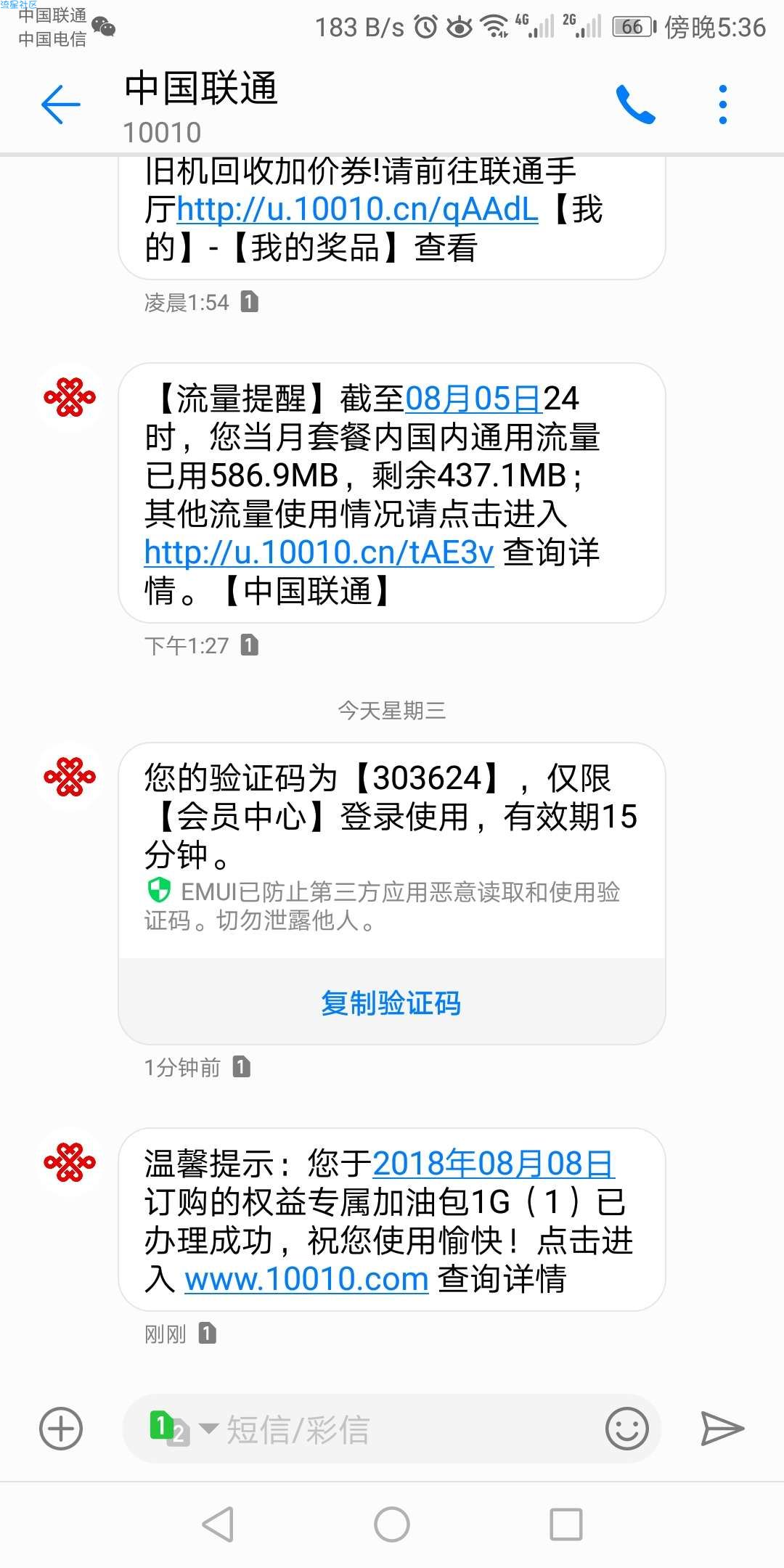Viewport: 784px width, 1568px height.
Task: Open the http://u.10010.cn/tAE3v link
Action: [319, 552]
